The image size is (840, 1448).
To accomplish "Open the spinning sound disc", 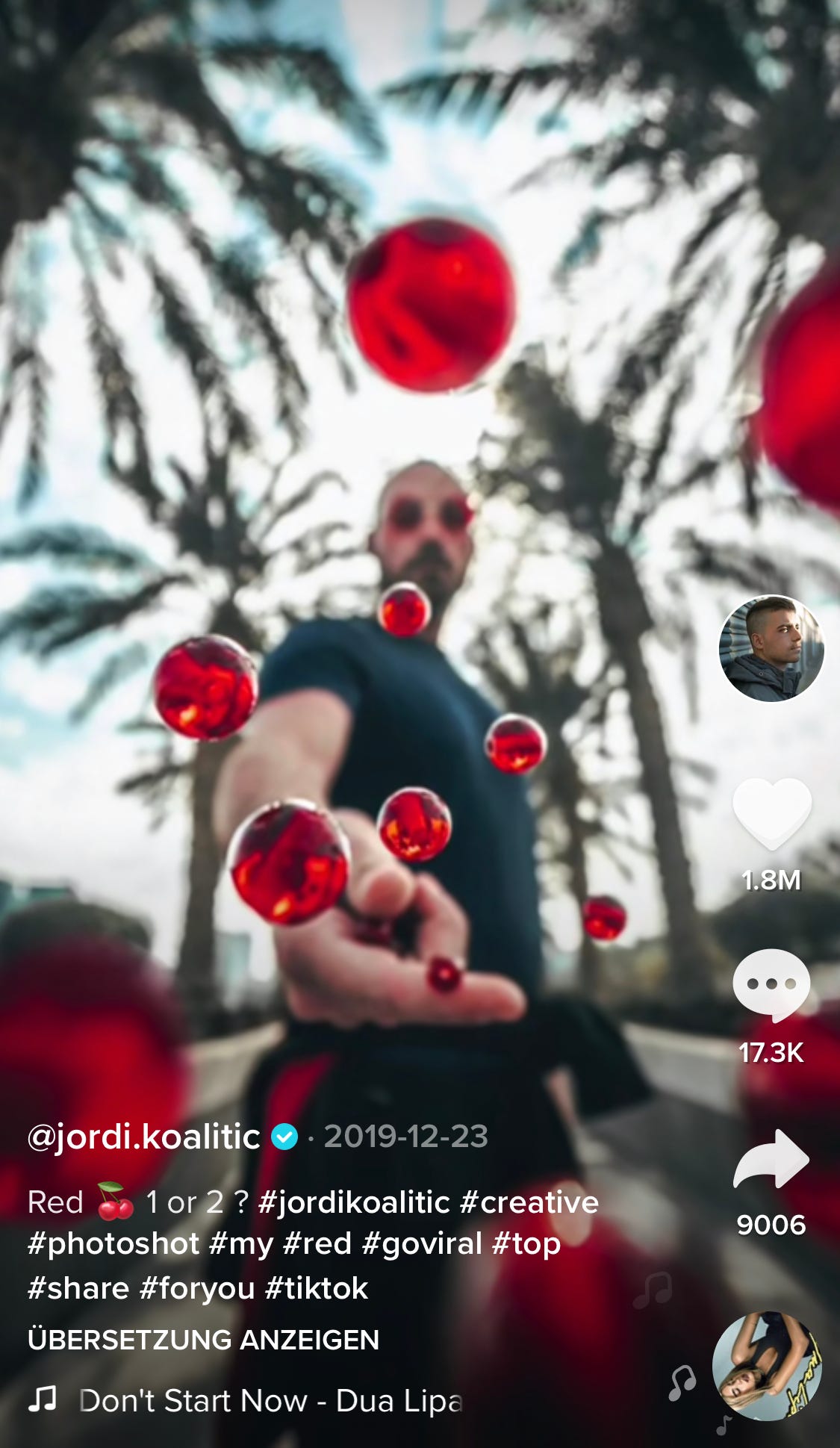I will click(767, 1366).
